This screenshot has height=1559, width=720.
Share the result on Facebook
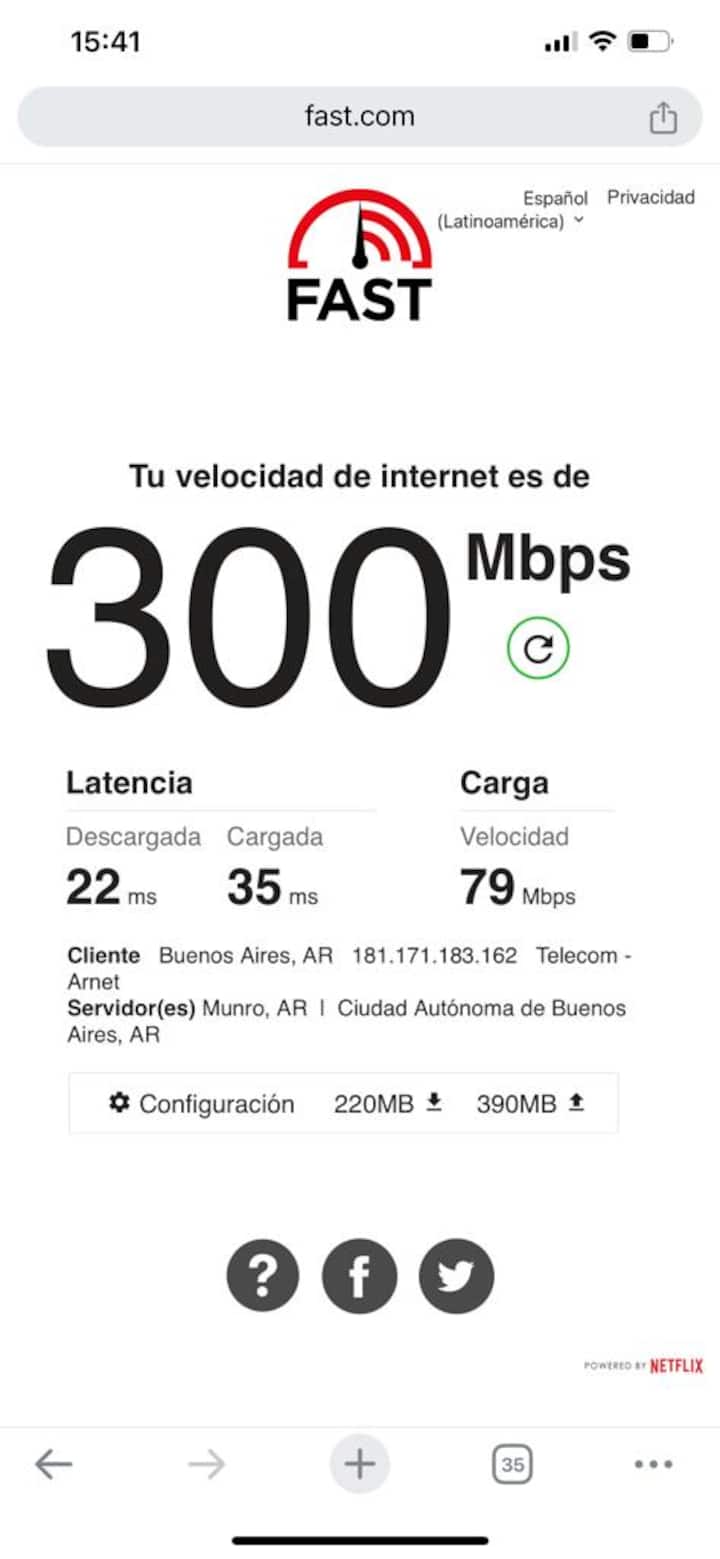click(x=359, y=1275)
